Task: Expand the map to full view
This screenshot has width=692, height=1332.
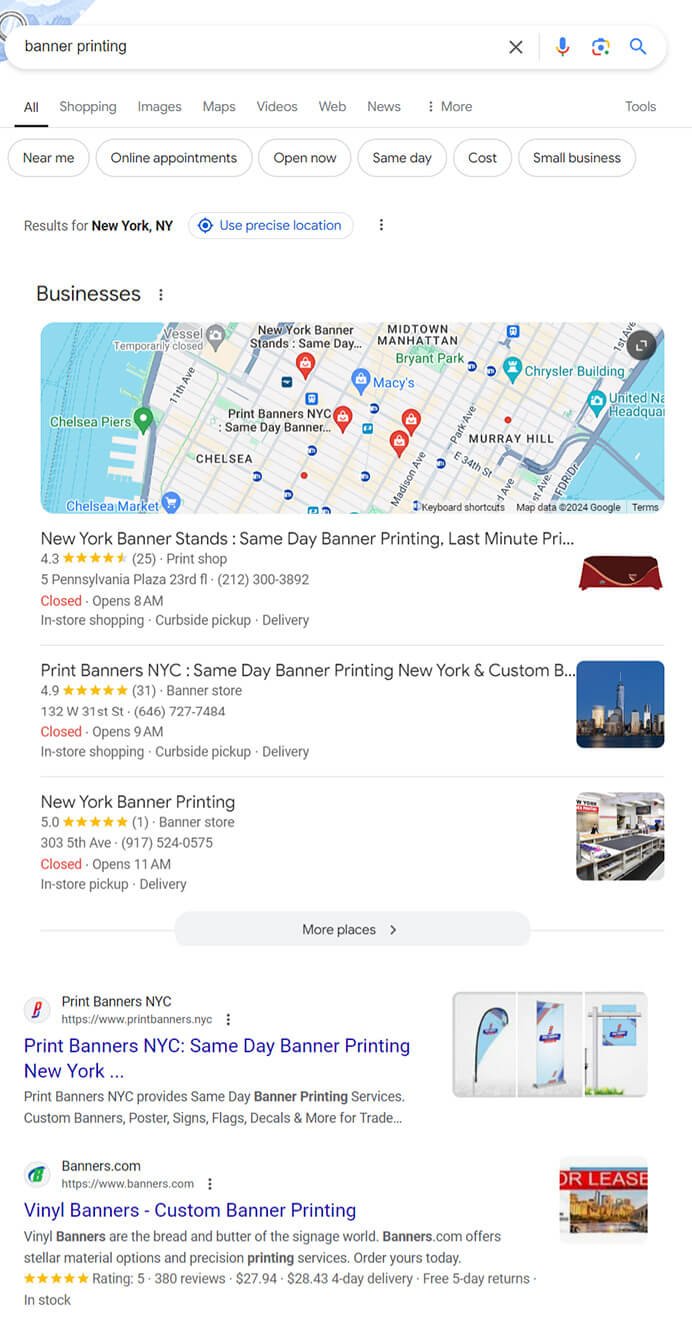Action: (x=641, y=345)
